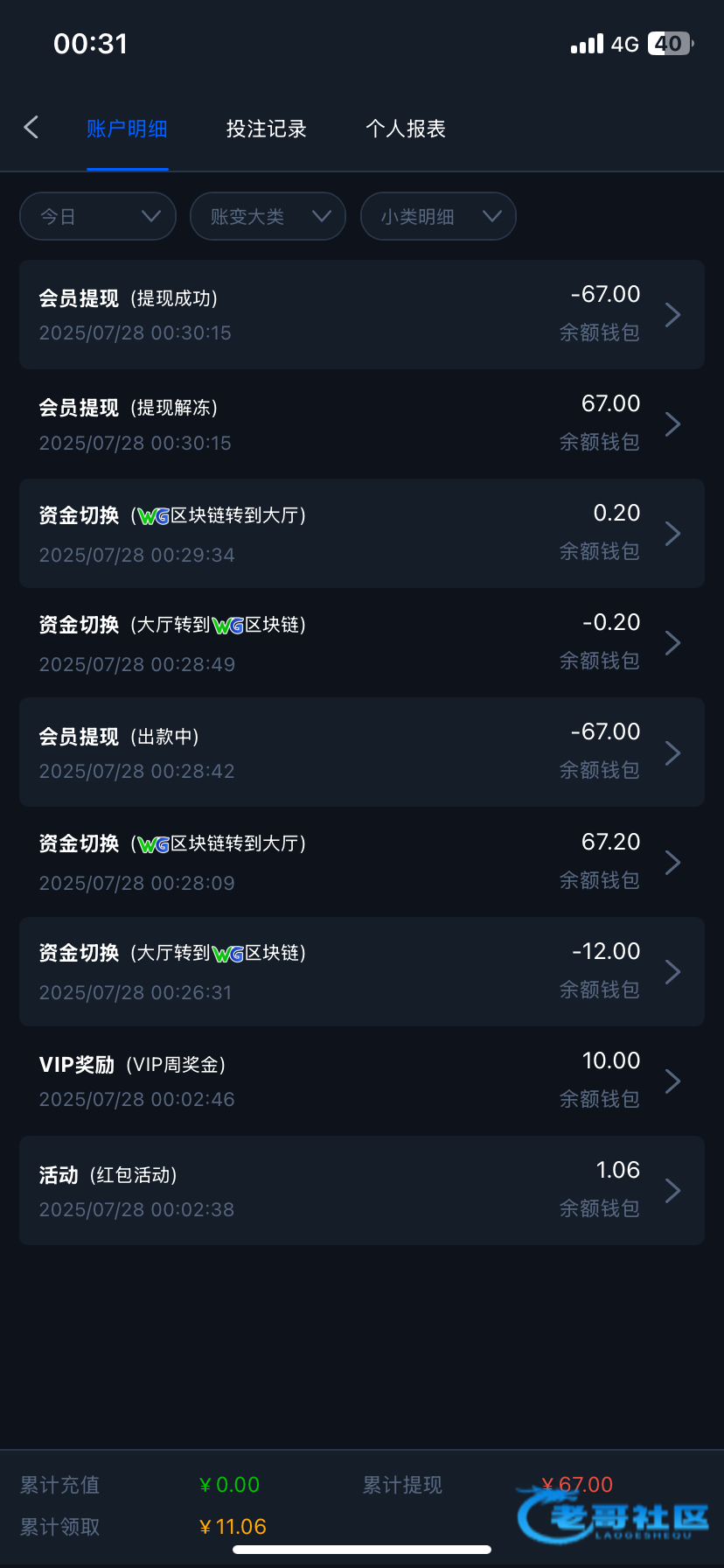Image resolution: width=724 pixels, height=1568 pixels.
Task: Open the 67.20 资金切换 record
Action: [362, 862]
